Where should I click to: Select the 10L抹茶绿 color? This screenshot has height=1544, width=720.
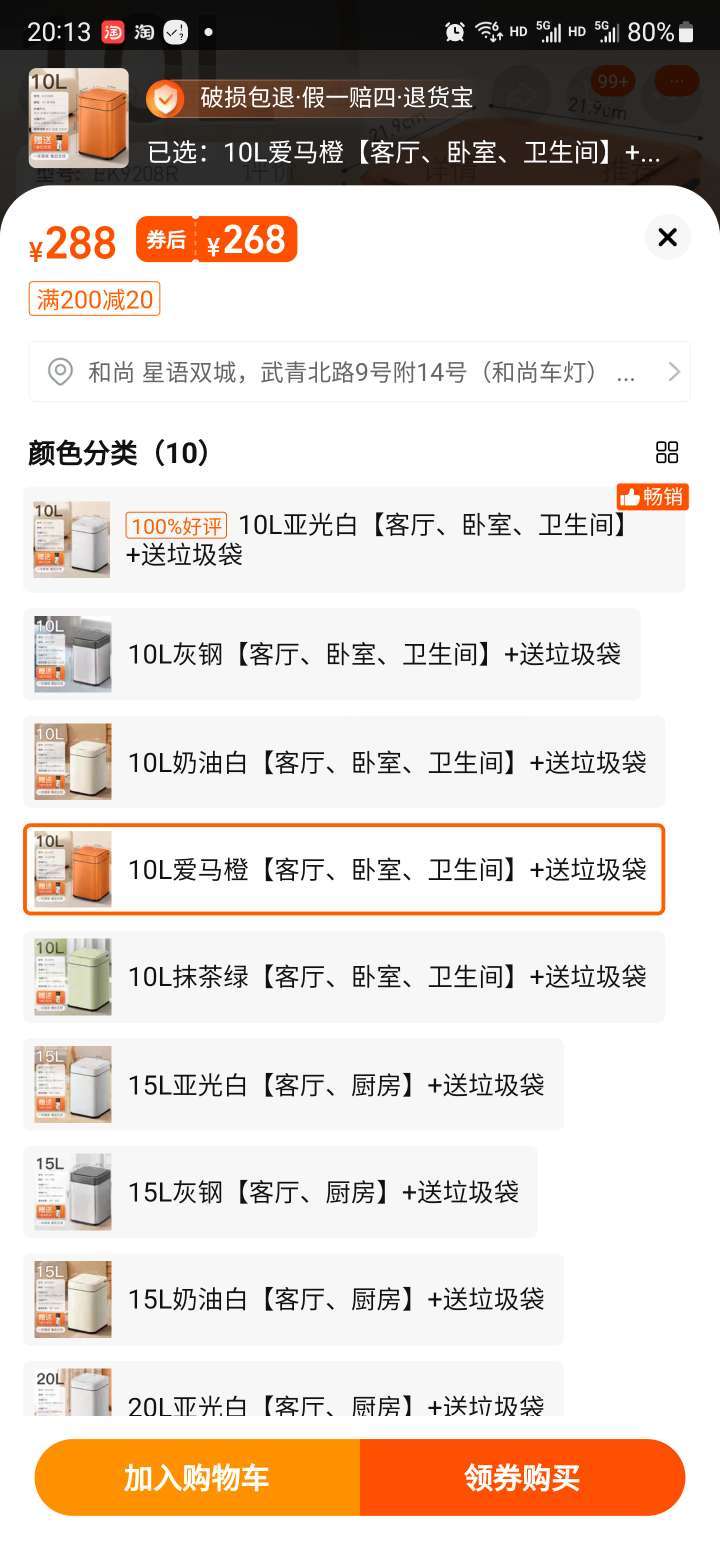pos(344,977)
